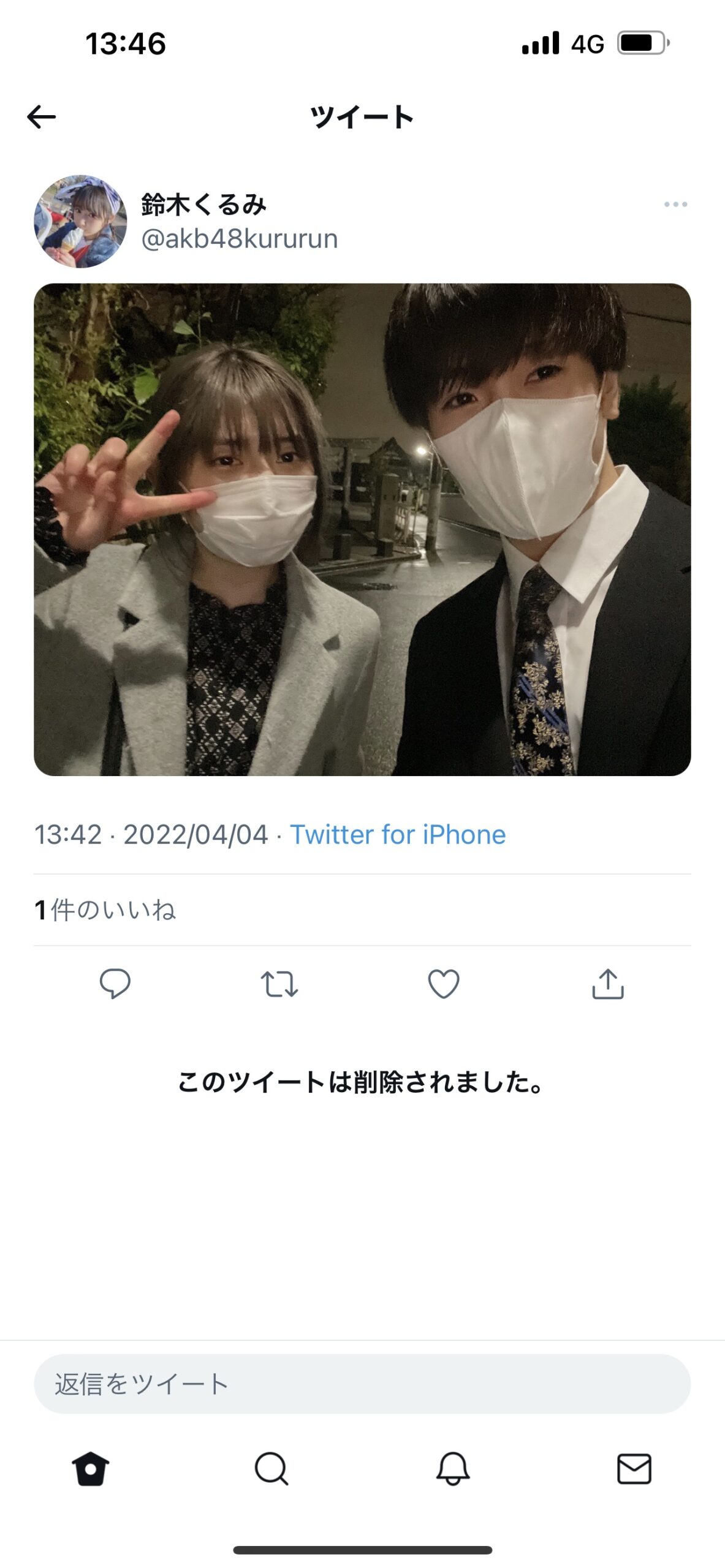Image resolution: width=725 pixels, height=1568 pixels.
Task: Retweet this tweet
Action: (279, 984)
